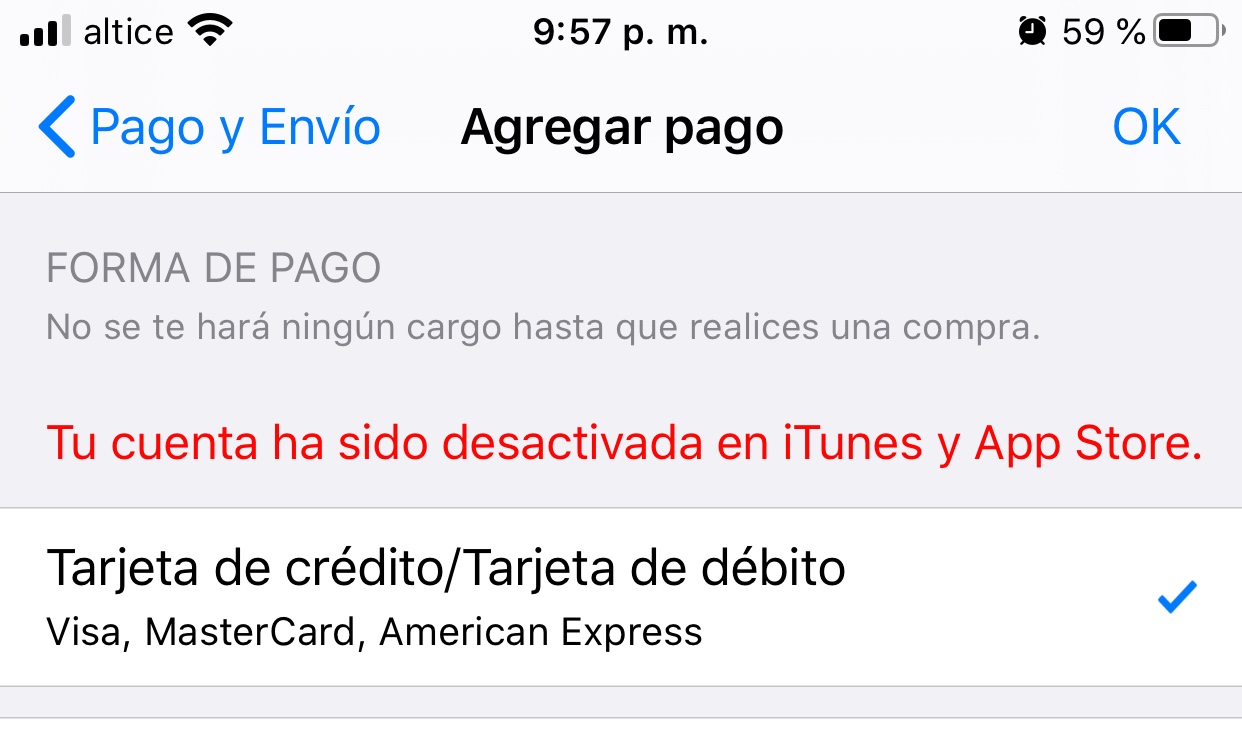Select Tarjeta de crédito/Tarjeta de débito option
This screenshot has height=748, width=1242.
621,597
